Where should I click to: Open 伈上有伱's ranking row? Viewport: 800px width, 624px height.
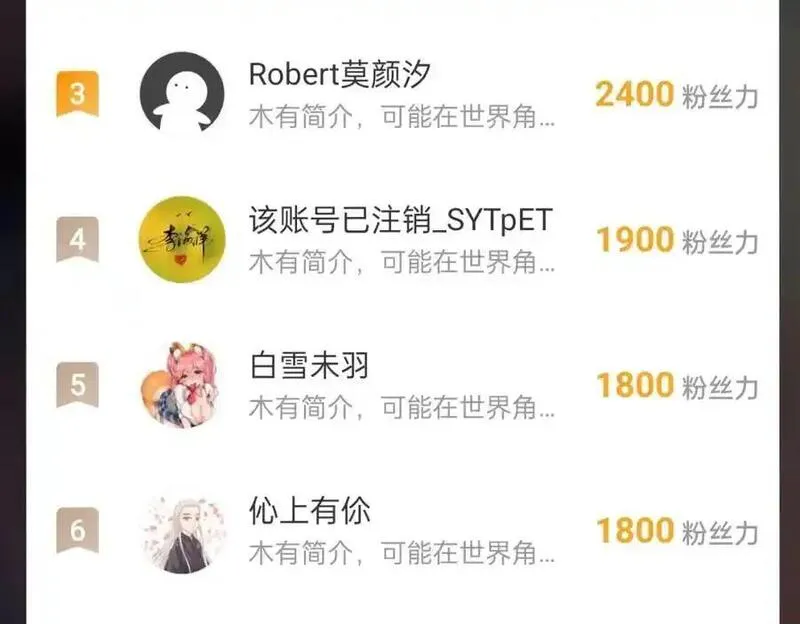[403, 530]
